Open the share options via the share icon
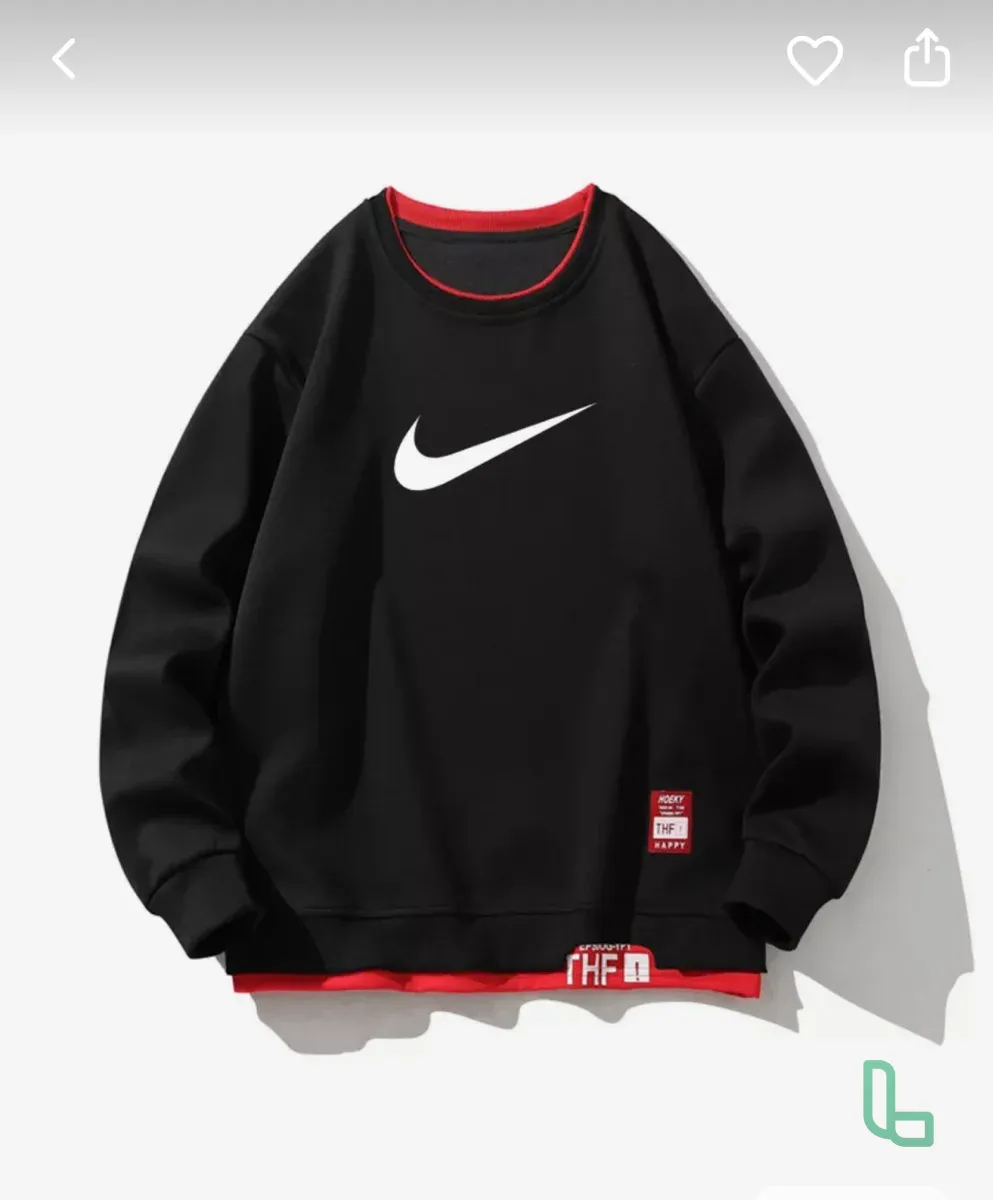The height and width of the screenshot is (1200, 993). coord(927,57)
